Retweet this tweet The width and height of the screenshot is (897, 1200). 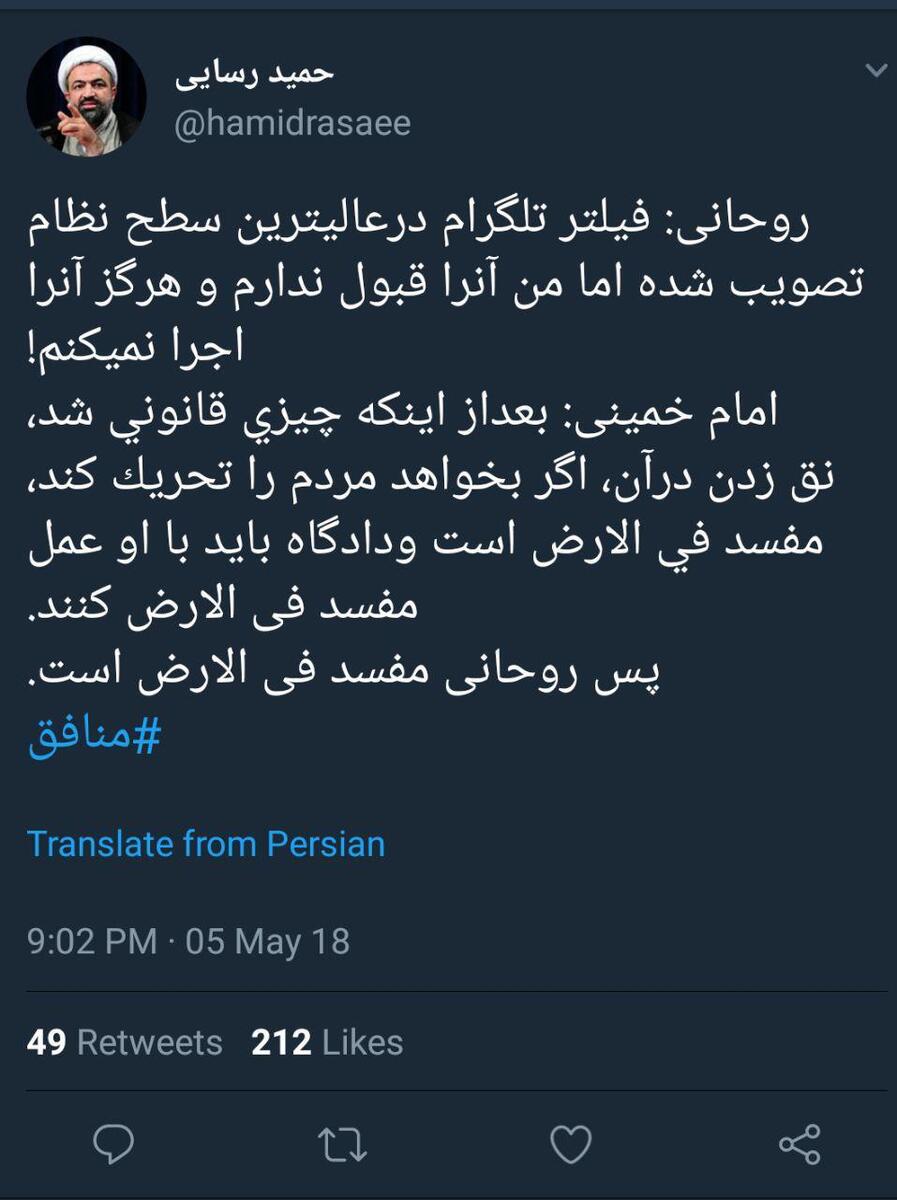[x=342, y=1144]
